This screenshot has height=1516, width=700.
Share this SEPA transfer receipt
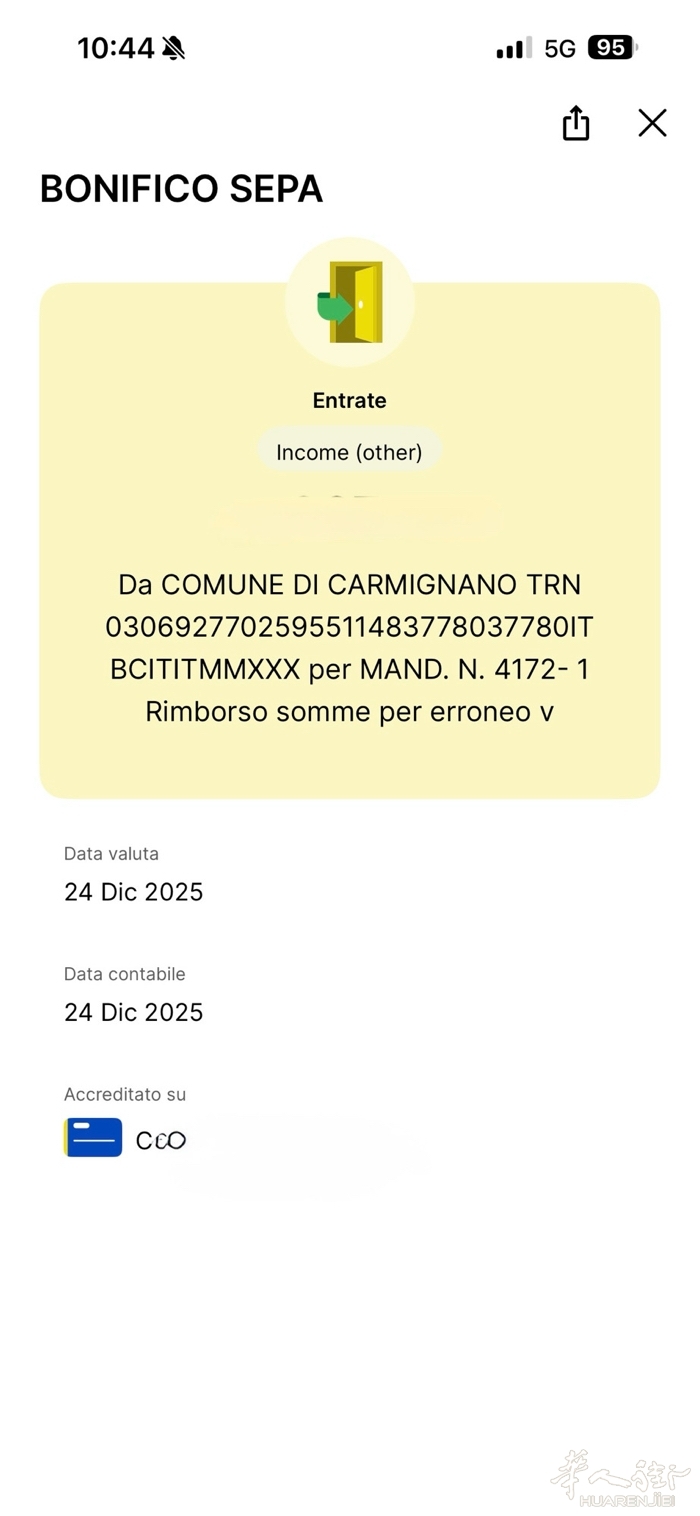pos(576,123)
